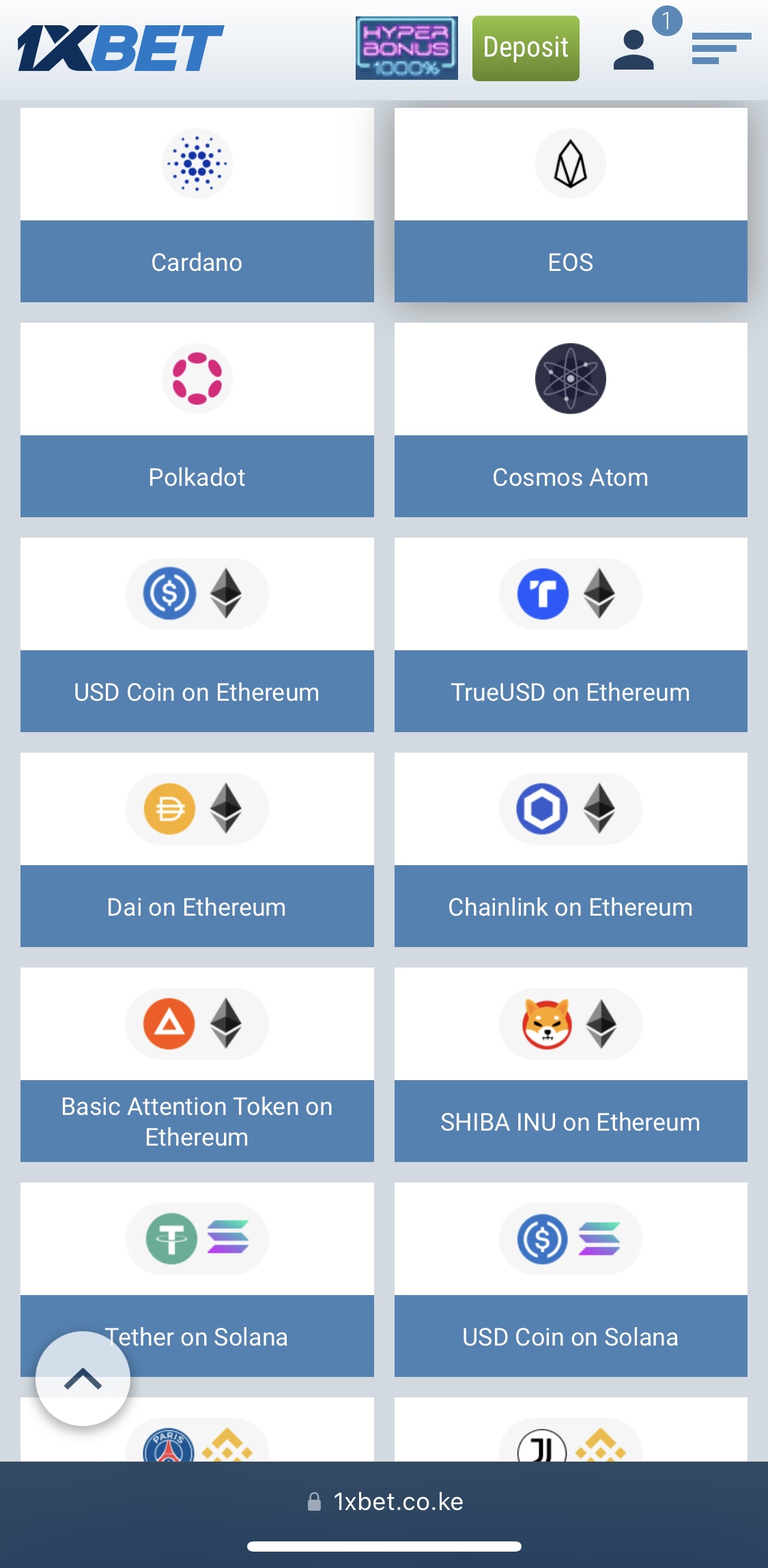Open the Hyper Bonus 1000% banner

[407, 48]
